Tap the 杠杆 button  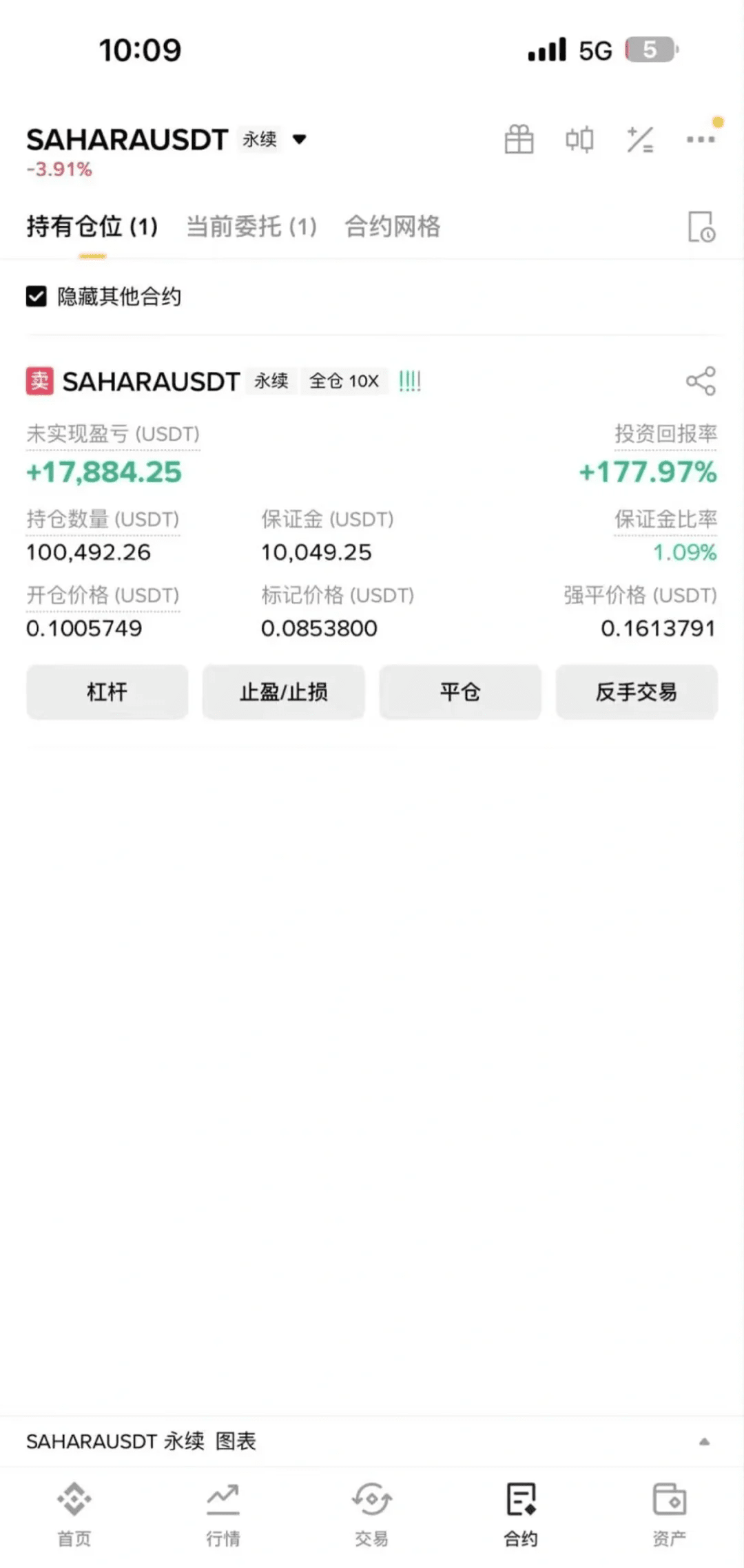107,692
